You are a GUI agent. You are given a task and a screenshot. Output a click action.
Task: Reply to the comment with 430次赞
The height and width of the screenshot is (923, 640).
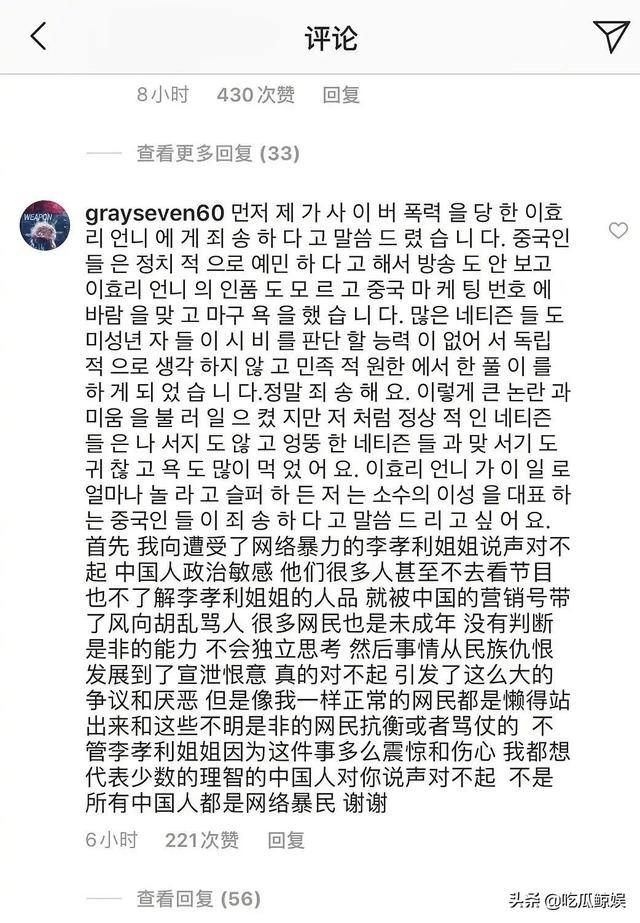pyautogui.click(x=341, y=95)
